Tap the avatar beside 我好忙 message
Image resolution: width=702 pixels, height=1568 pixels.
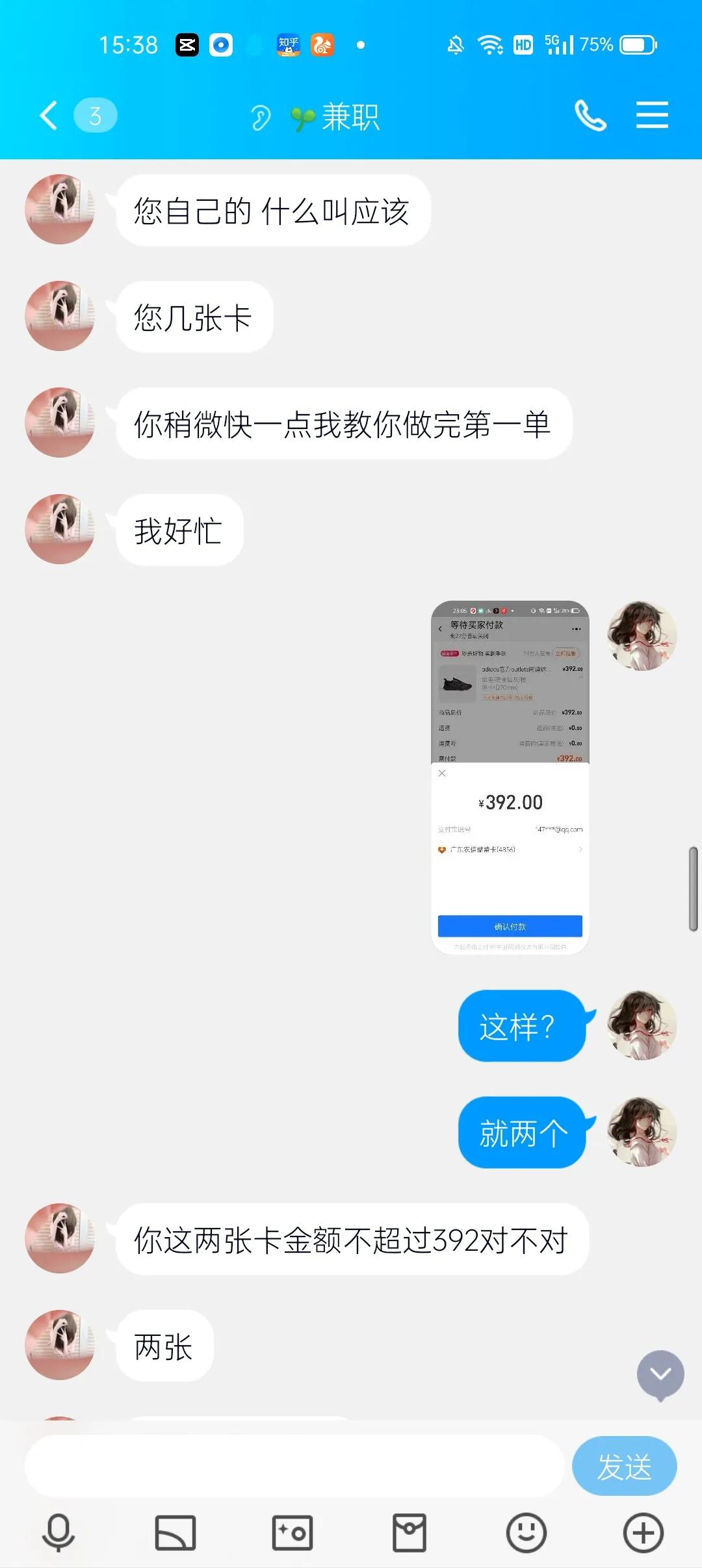(59, 529)
